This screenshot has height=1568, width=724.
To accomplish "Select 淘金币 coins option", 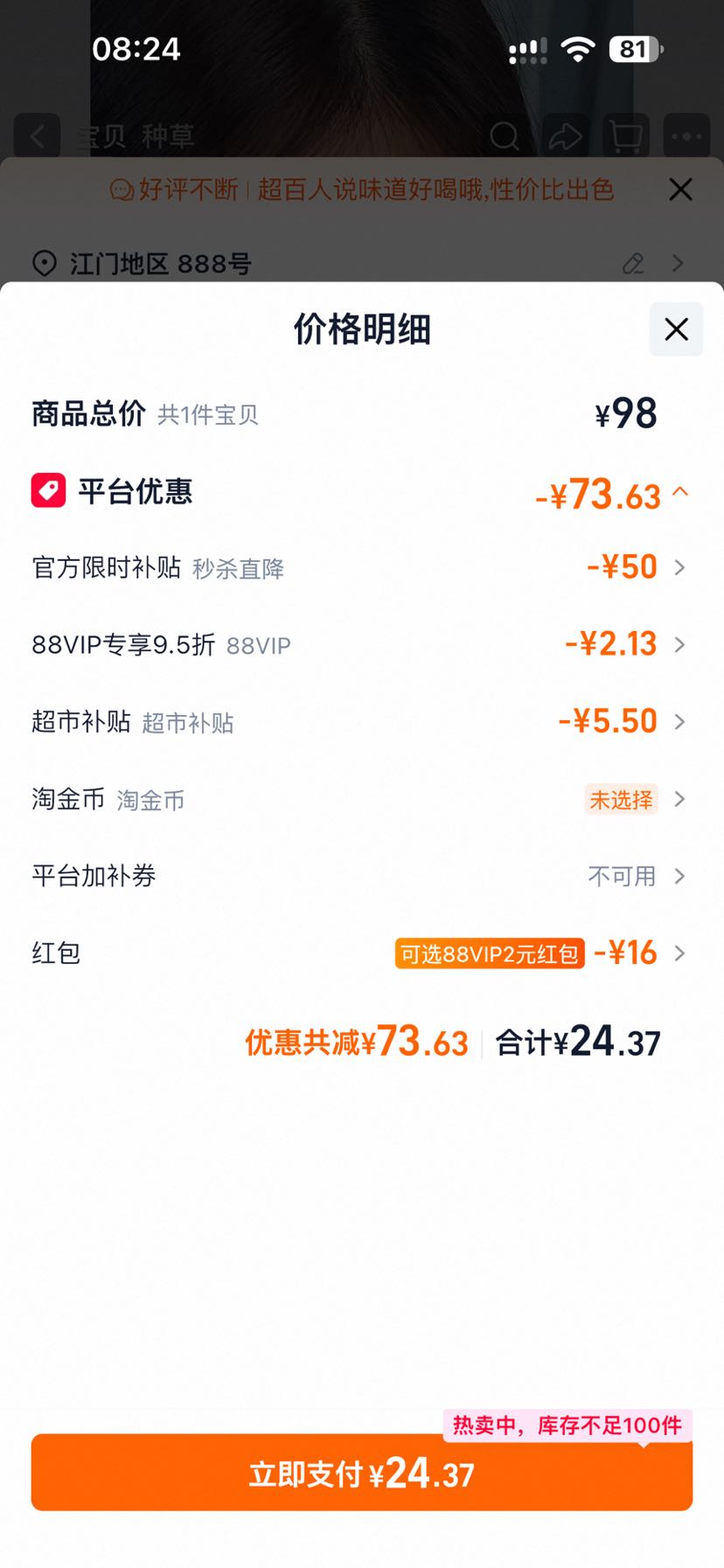I will [x=361, y=799].
